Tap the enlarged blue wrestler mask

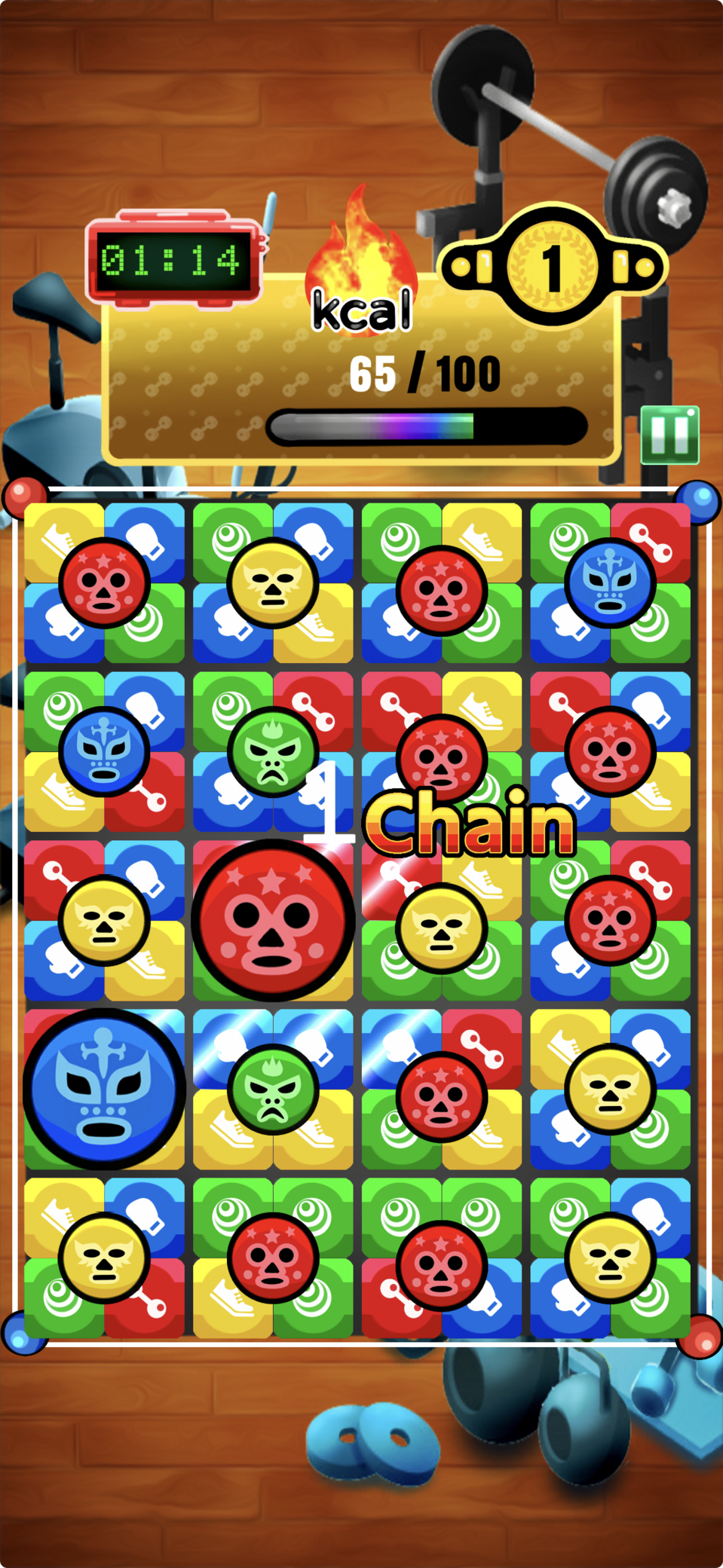104,1088
